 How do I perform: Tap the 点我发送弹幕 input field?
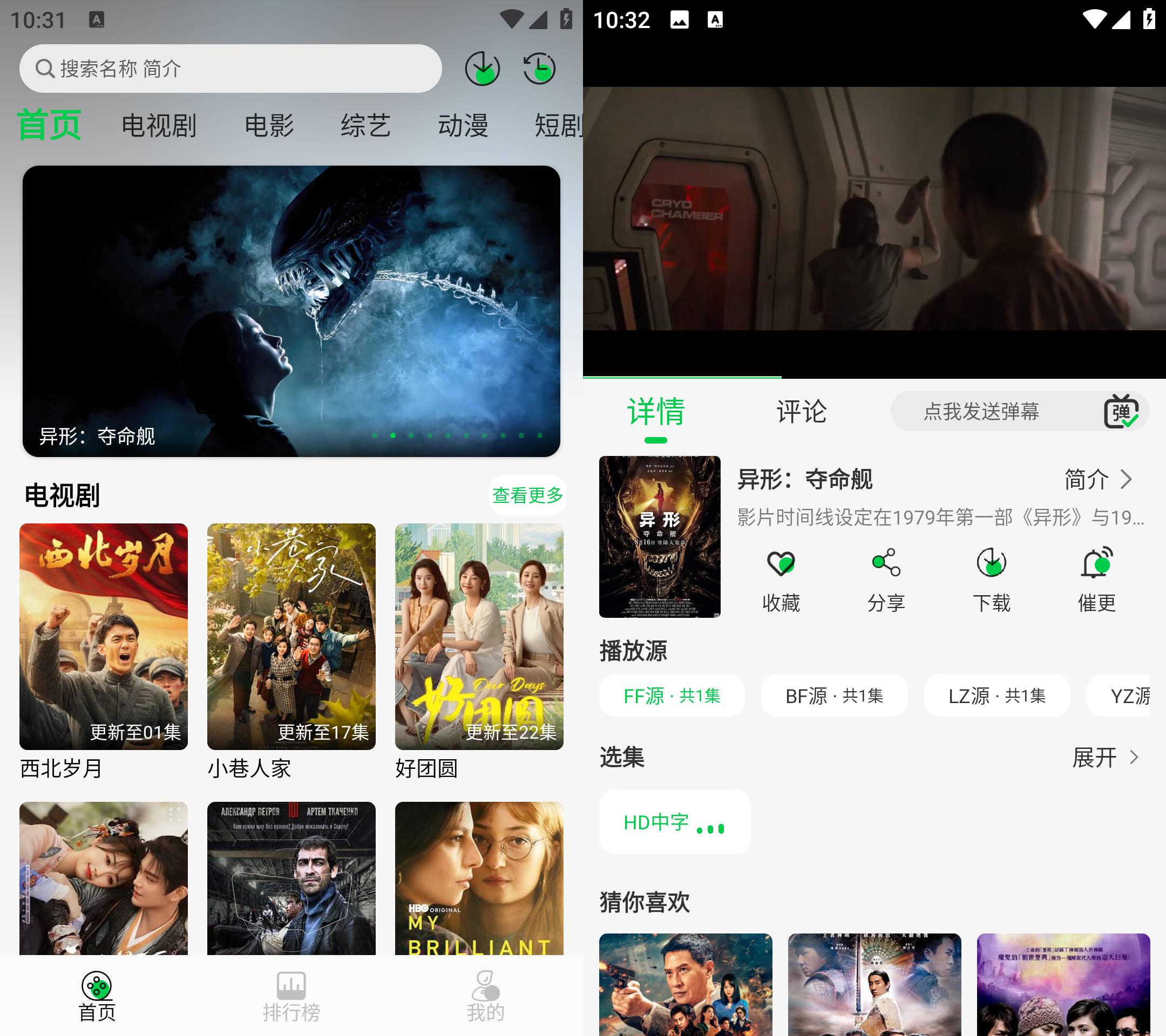coord(981,412)
